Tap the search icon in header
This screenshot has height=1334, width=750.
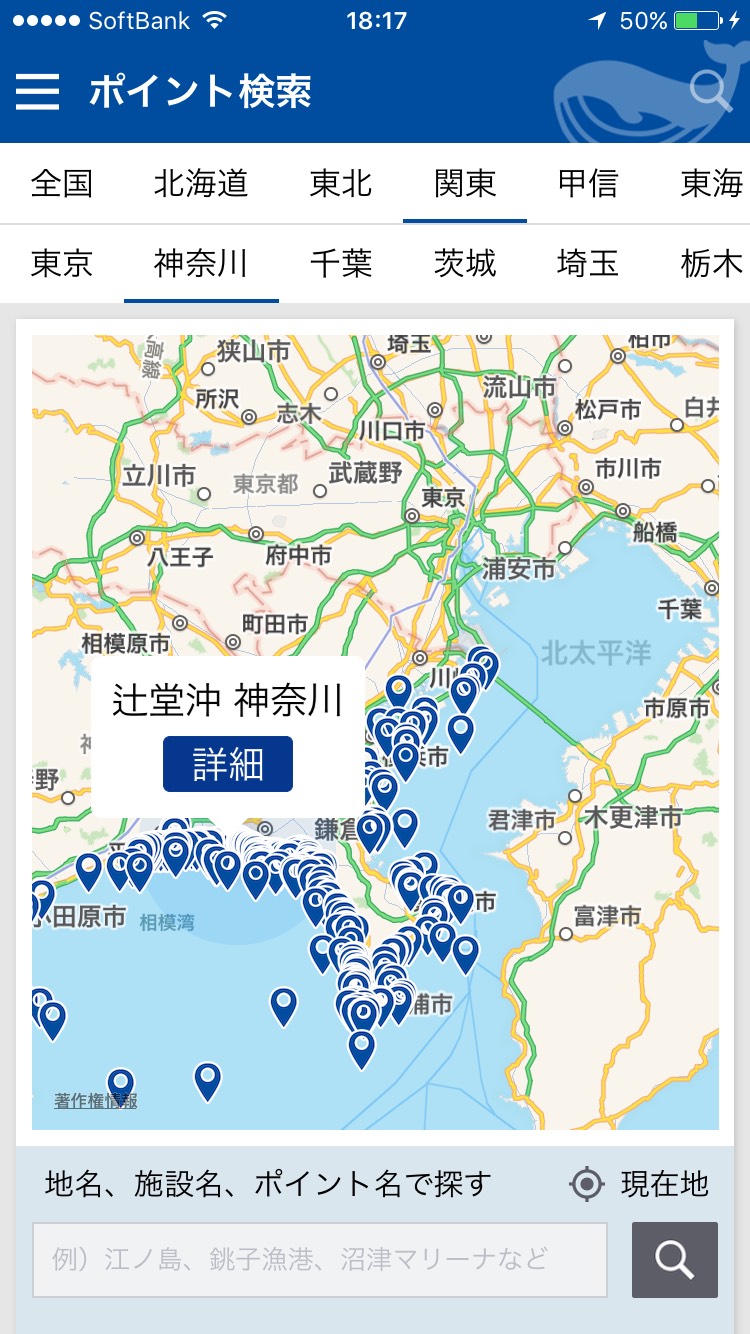tap(711, 91)
